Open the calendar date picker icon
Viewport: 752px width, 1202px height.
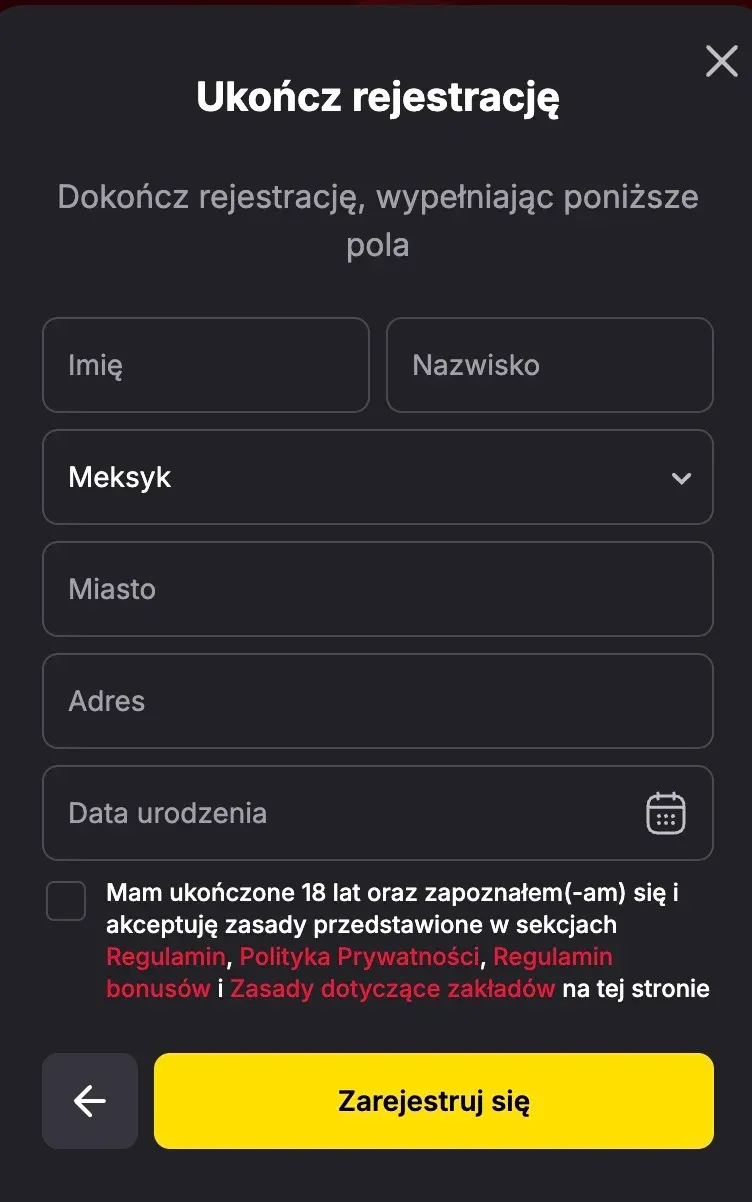[666, 813]
